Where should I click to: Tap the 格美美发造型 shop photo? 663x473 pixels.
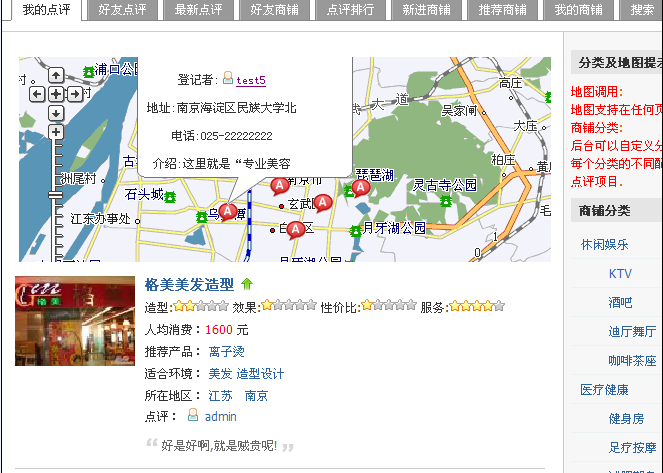[75, 321]
